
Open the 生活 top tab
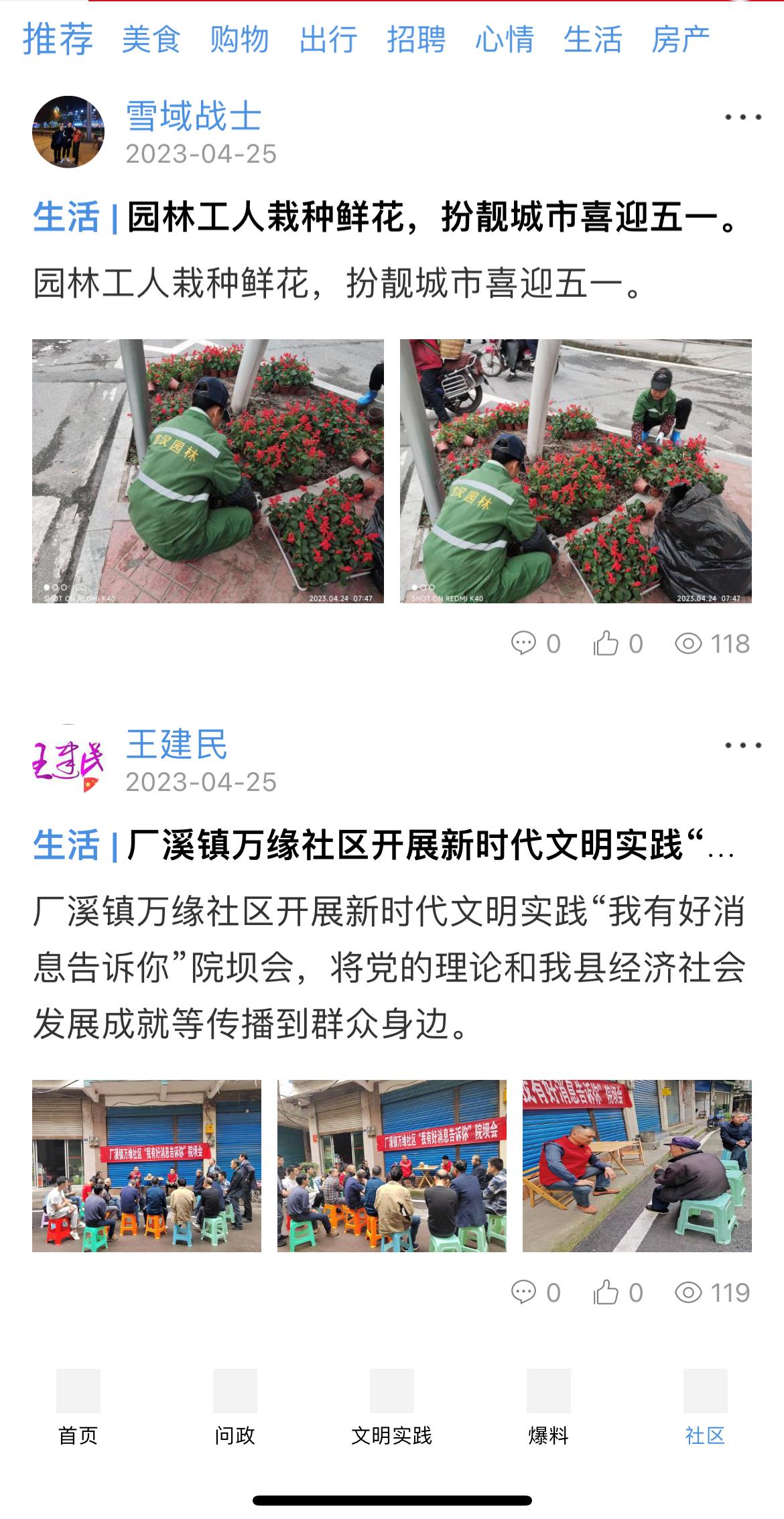click(592, 40)
